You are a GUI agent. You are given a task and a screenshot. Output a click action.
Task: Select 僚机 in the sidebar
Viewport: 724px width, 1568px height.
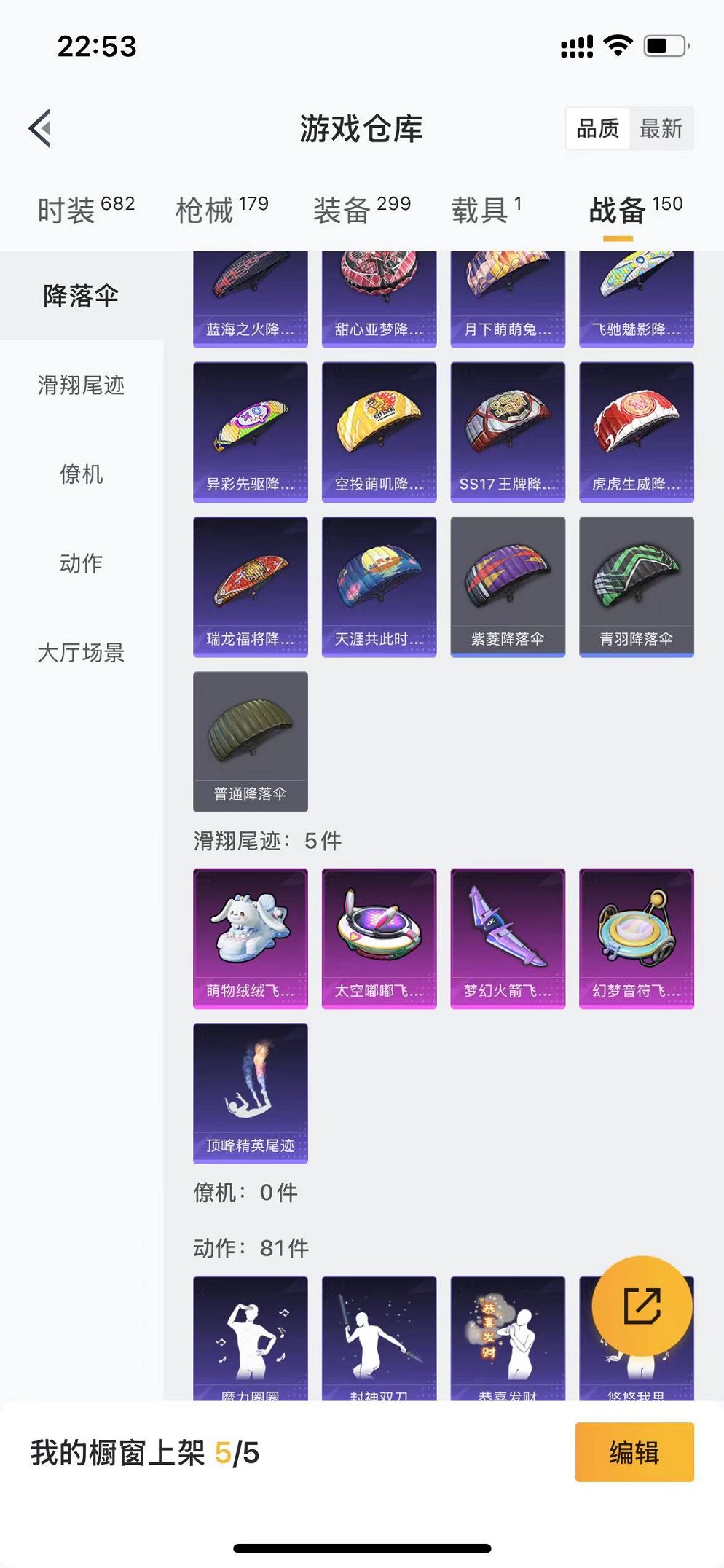pyautogui.click(x=81, y=474)
